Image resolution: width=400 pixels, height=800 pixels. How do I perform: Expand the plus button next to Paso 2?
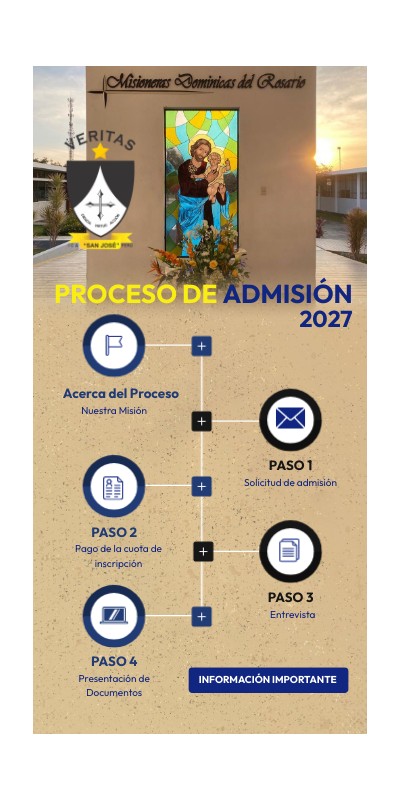pyautogui.click(x=202, y=486)
